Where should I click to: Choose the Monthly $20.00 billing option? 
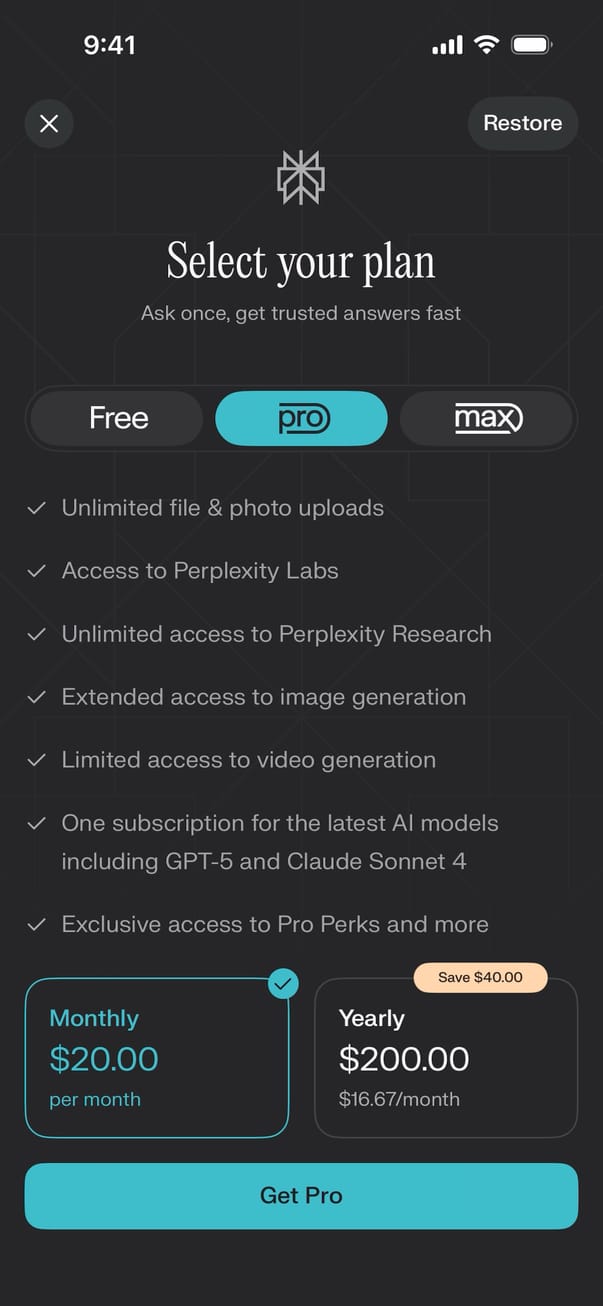click(156, 1058)
